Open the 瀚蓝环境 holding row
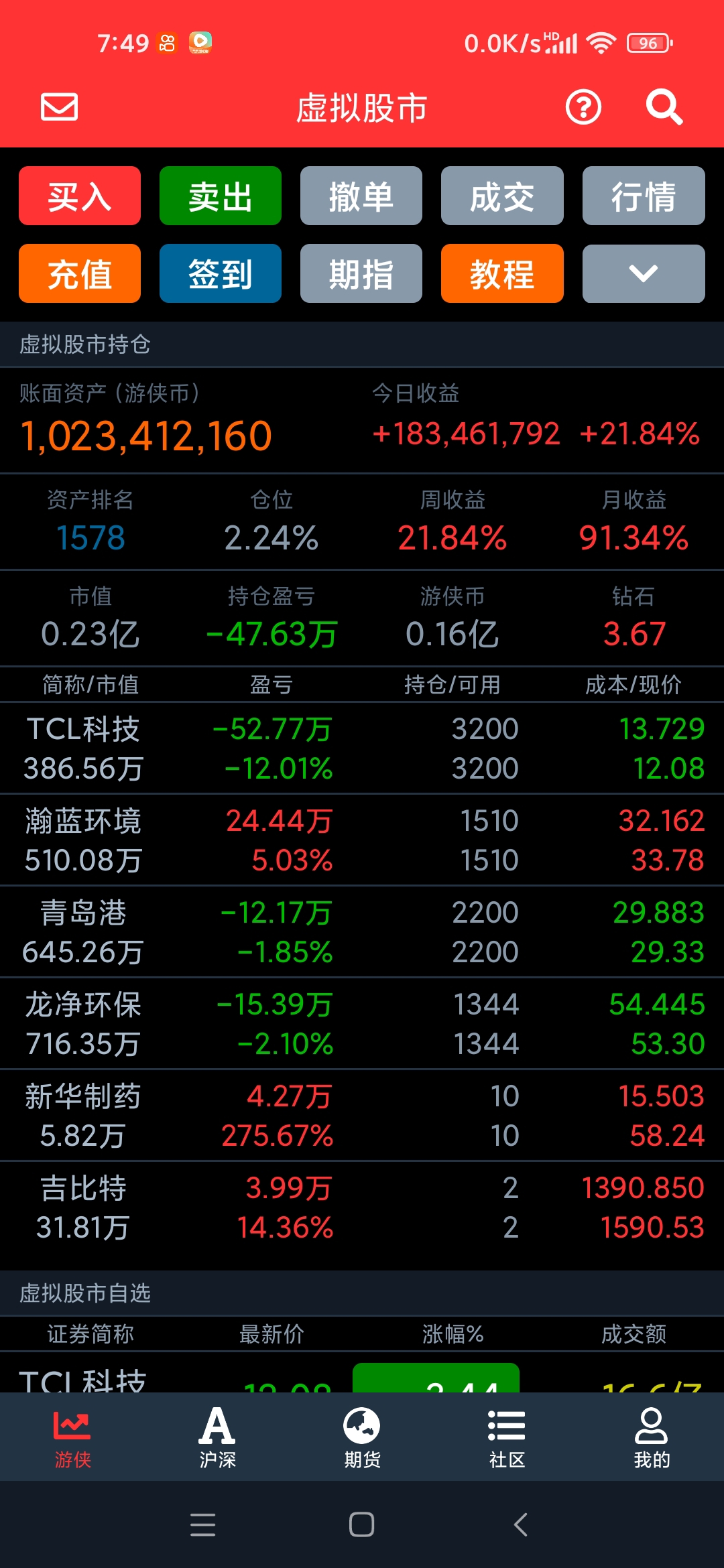 (x=362, y=840)
